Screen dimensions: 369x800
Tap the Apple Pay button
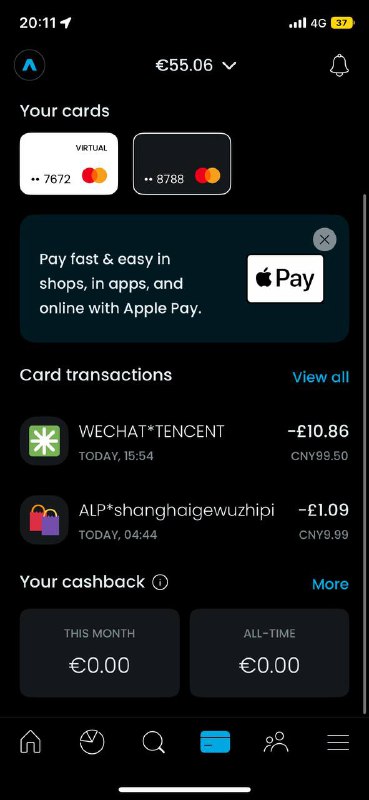(x=285, y=279)
